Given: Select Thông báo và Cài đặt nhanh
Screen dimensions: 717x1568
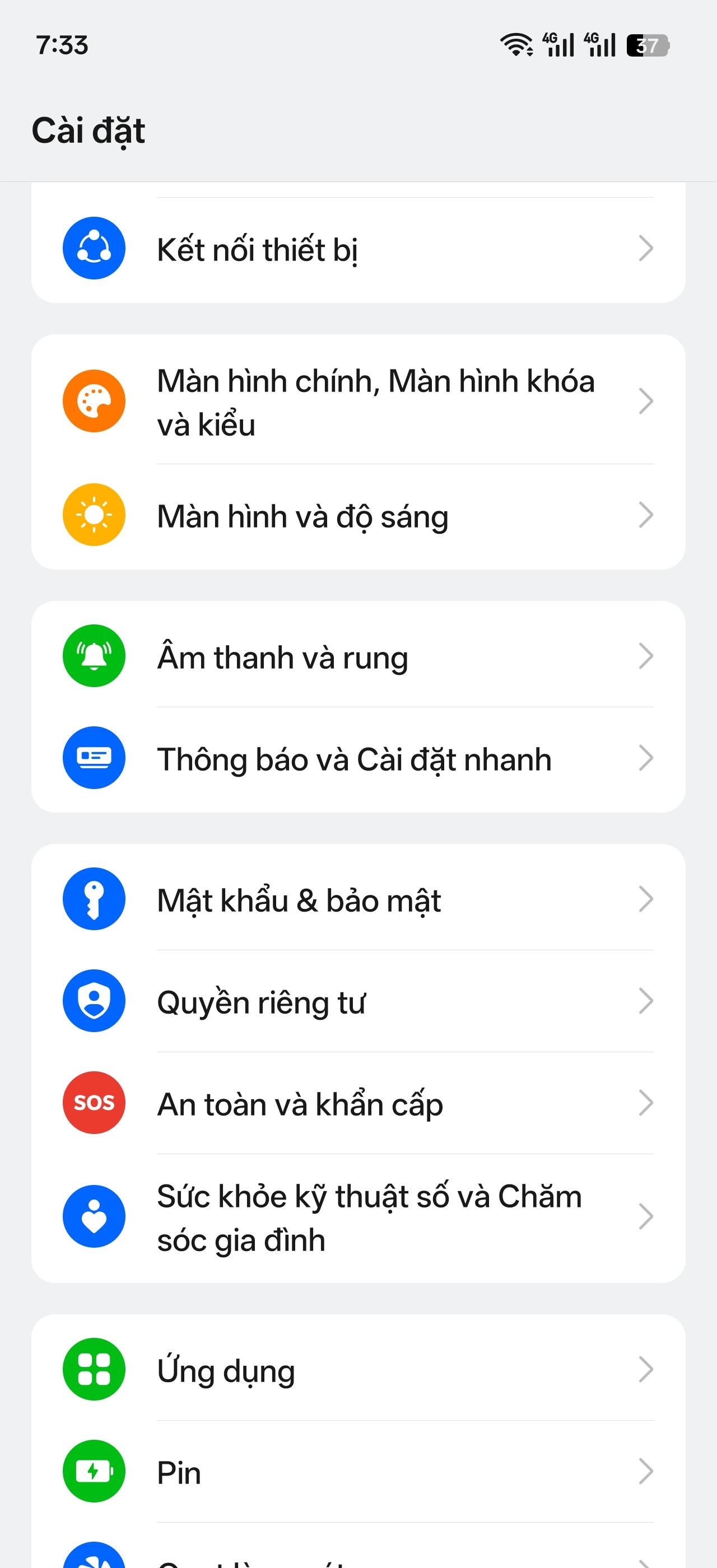Looking at the screenshot, I should coord(358,758).
